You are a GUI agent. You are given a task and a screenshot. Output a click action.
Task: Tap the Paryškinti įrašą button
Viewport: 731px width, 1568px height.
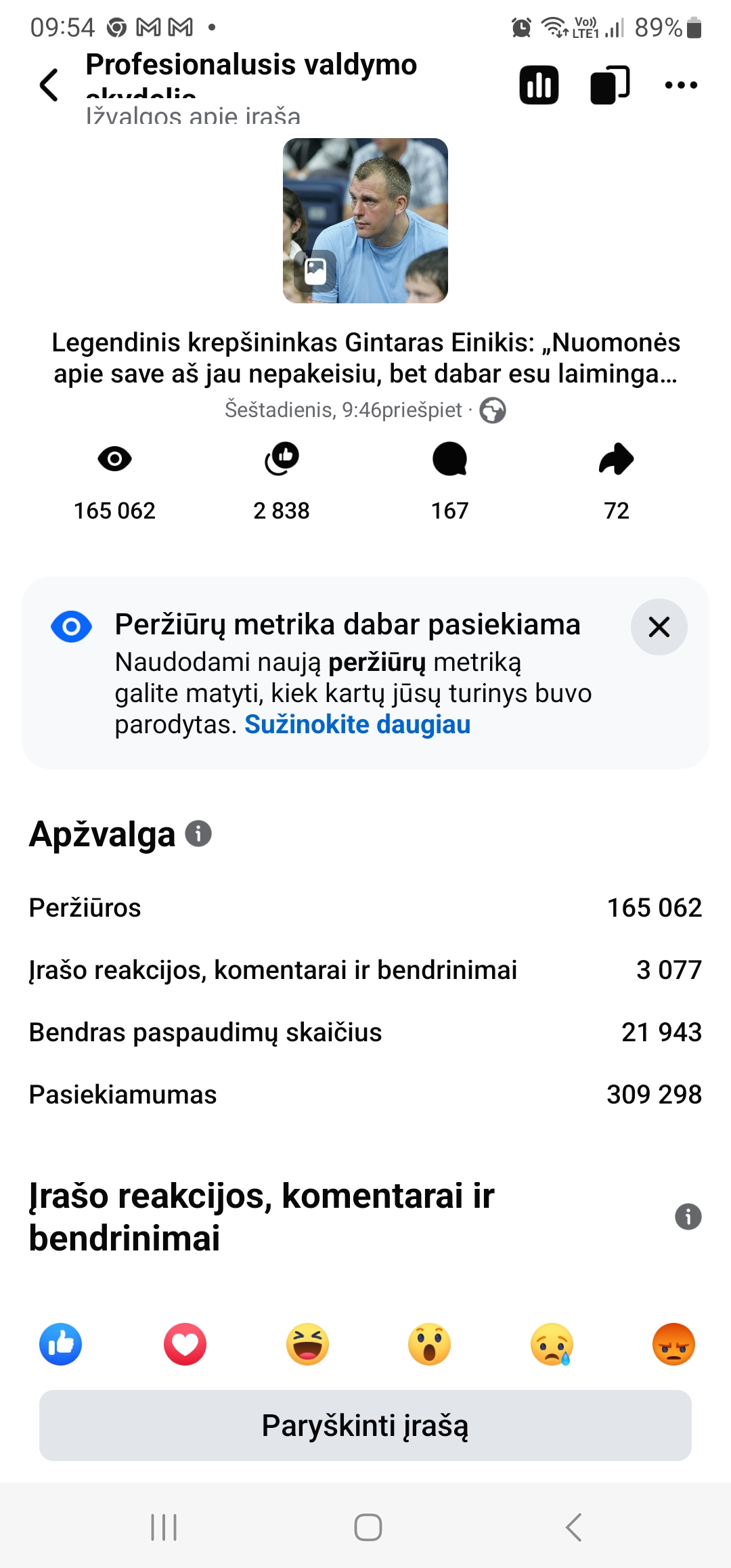pos(365,1425)
